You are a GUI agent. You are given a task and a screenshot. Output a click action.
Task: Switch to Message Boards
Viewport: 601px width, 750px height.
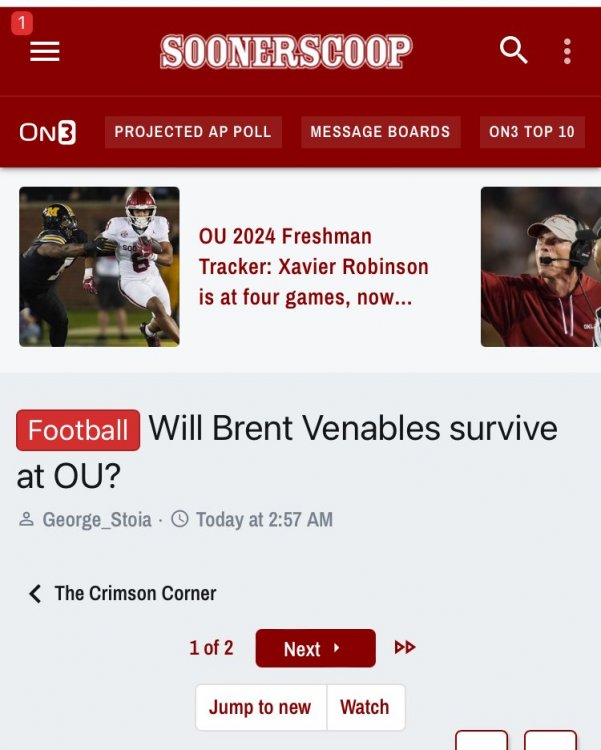(x=380, y=132)
